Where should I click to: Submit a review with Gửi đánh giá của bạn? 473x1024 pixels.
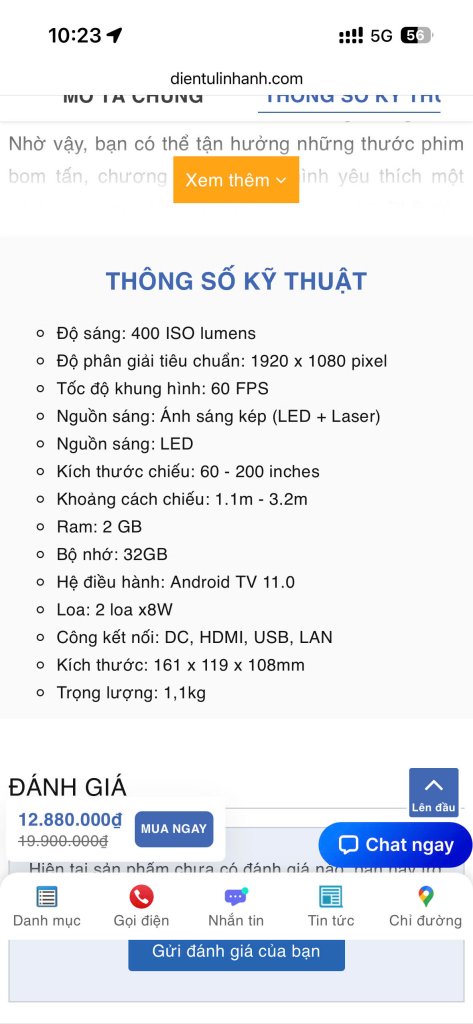point(236,951)
